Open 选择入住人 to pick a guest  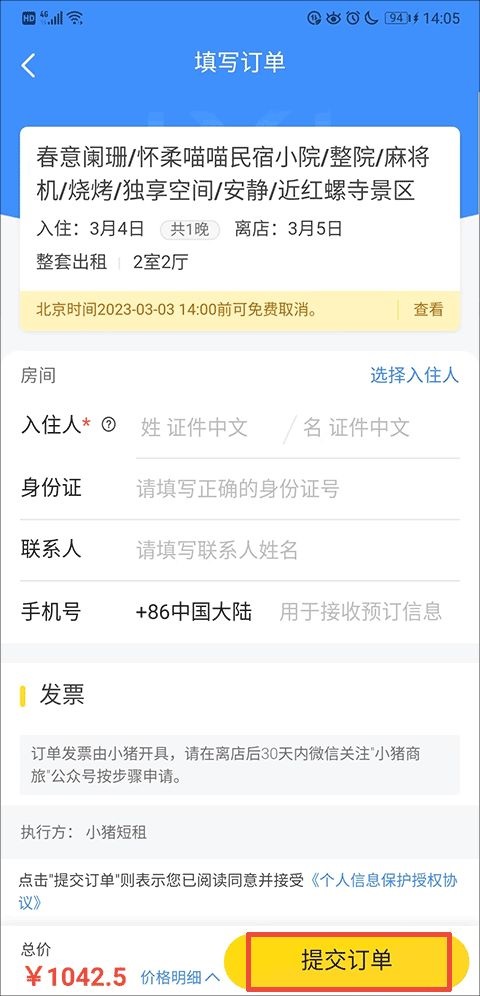[414, 375]
